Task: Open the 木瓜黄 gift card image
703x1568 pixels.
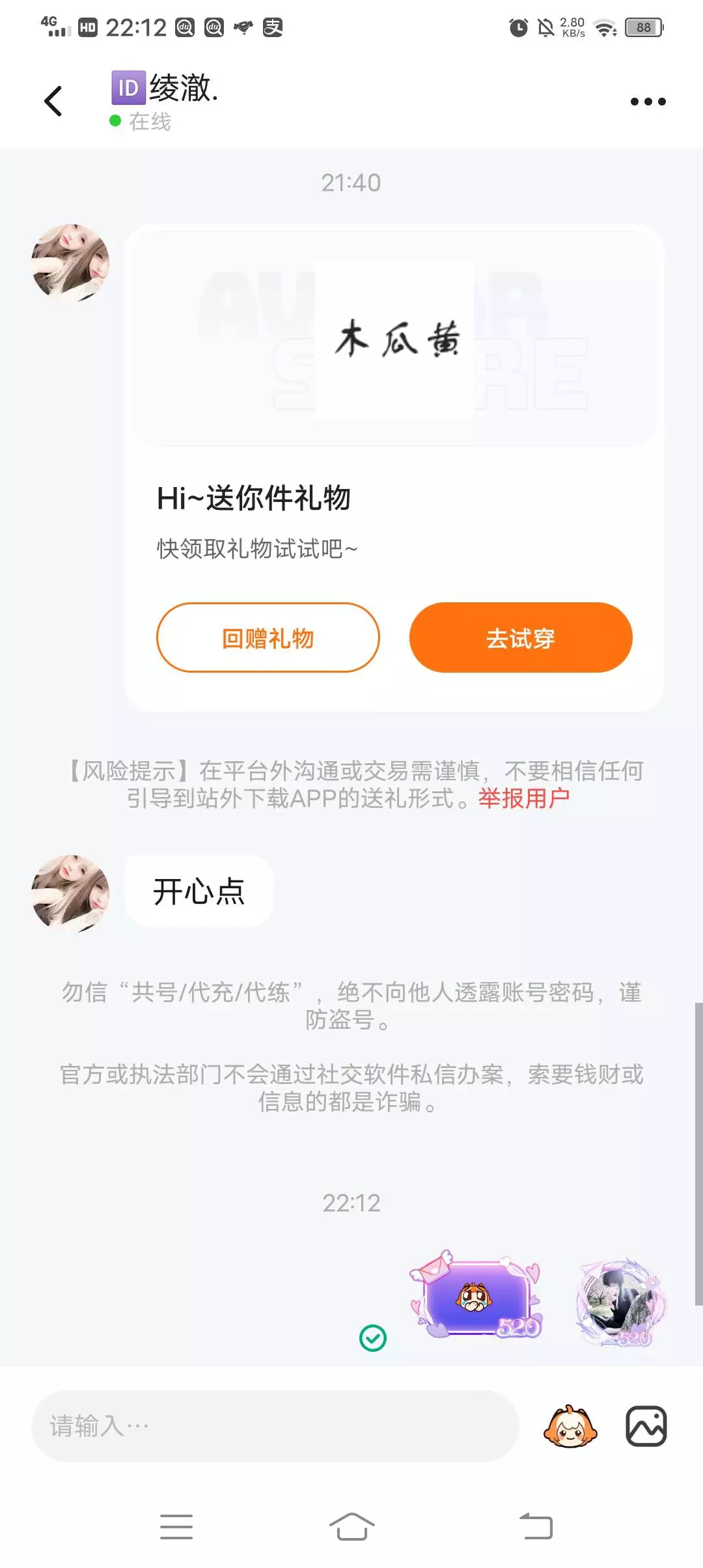Action: click(x=394, y=337)
